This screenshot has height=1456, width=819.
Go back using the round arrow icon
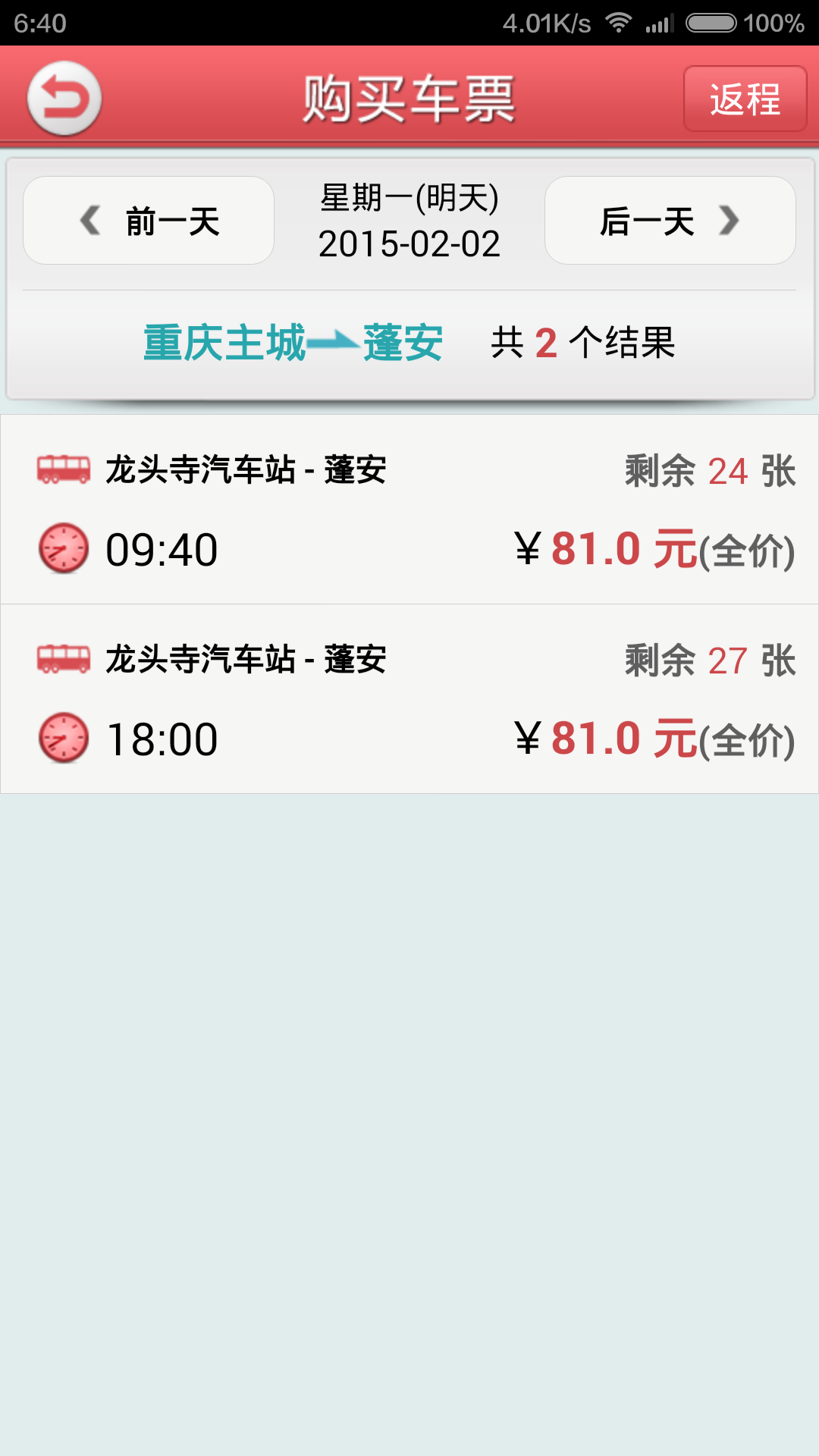tap(64, 98)
